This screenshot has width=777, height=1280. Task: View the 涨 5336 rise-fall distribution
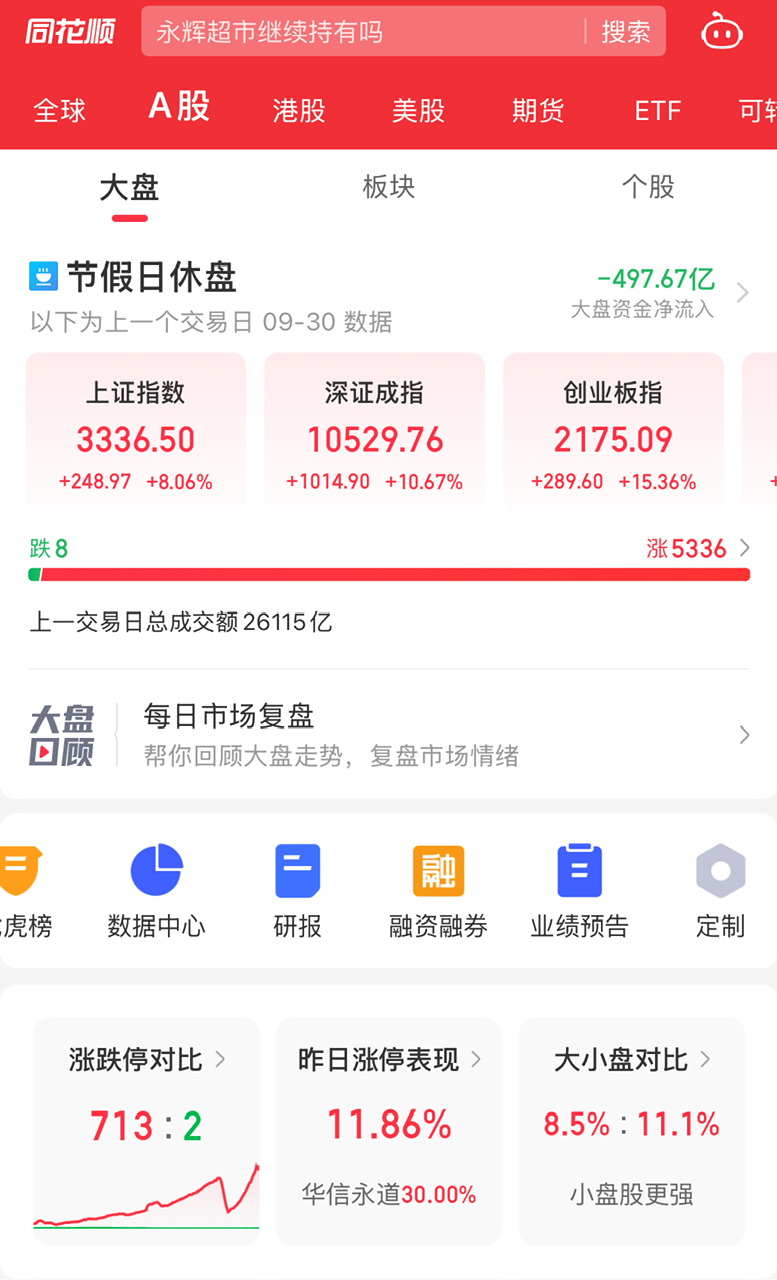698,548
